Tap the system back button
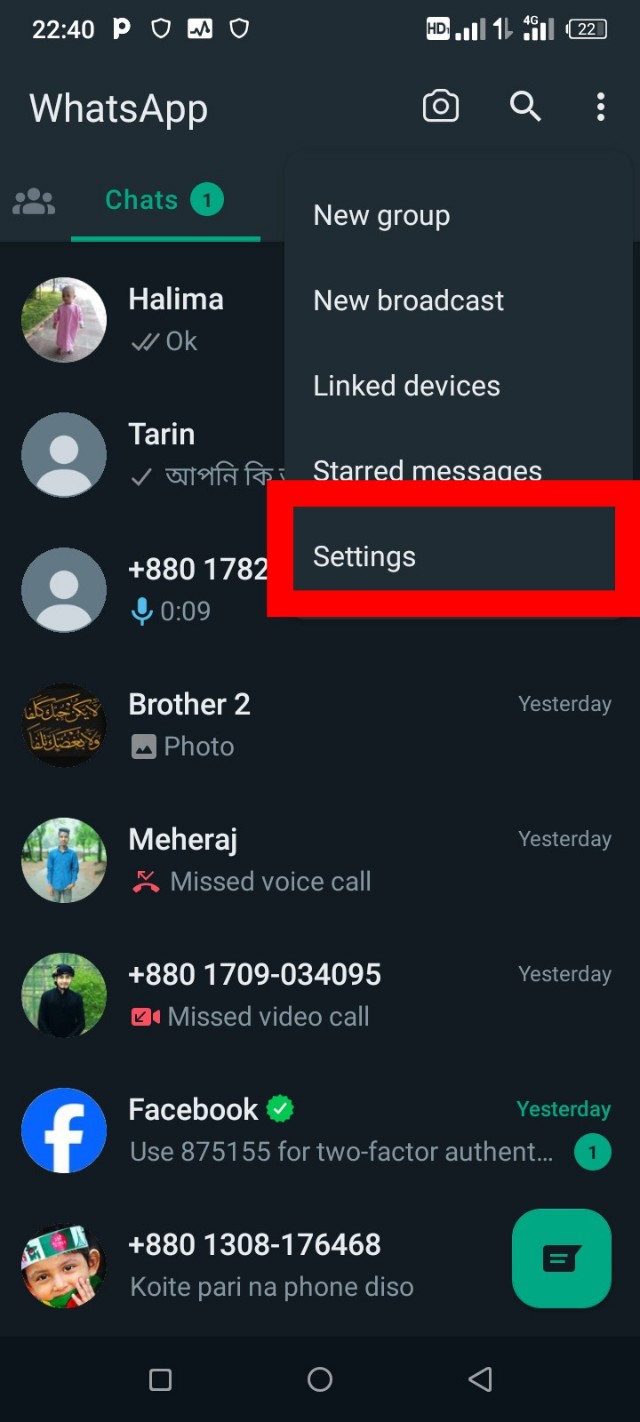This screenshot has width=640, height=1422. tap(480, 1380)
